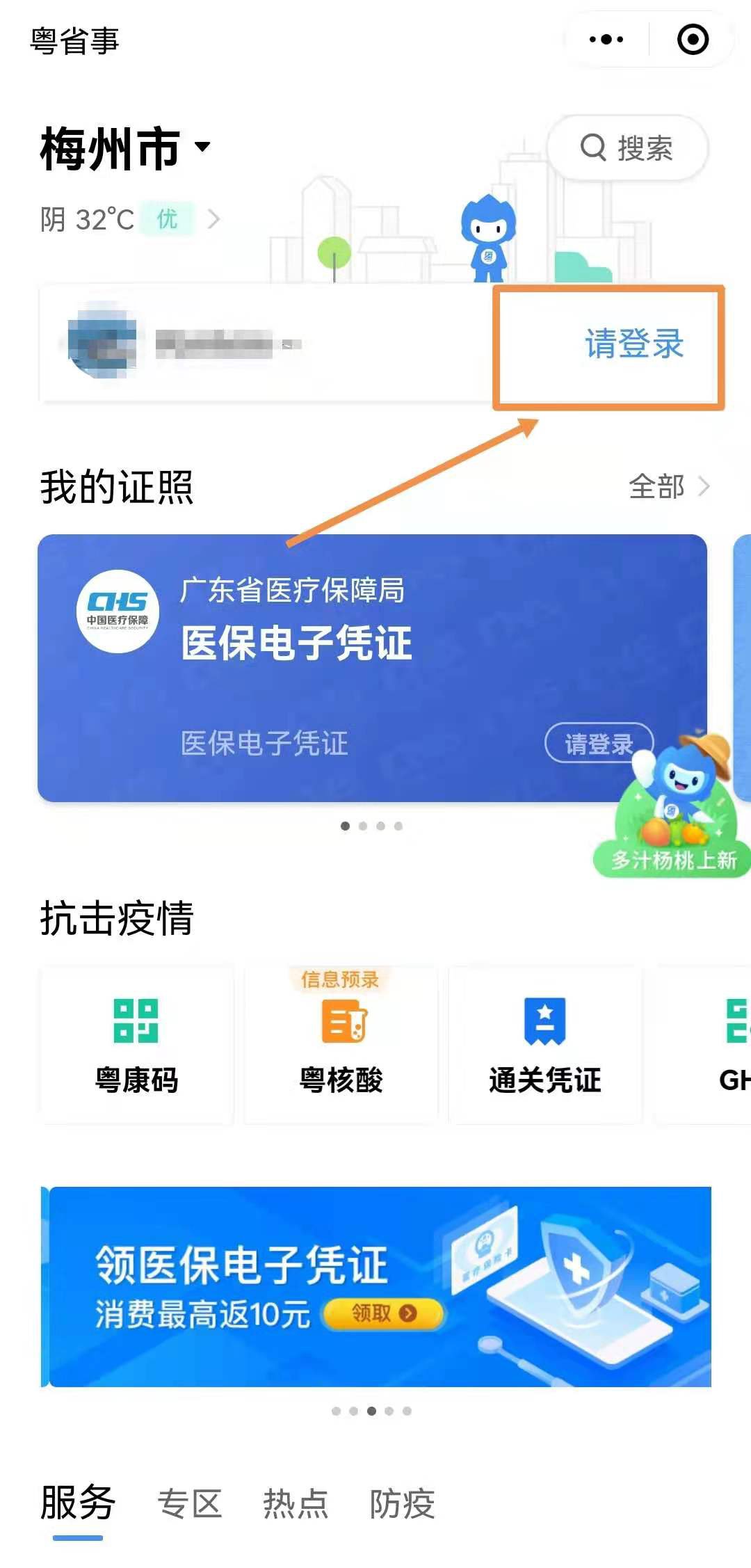The width and height of the screenshot is (751, 1568).
Task: Tap the 搜索 search box
Action: (627, 148)
